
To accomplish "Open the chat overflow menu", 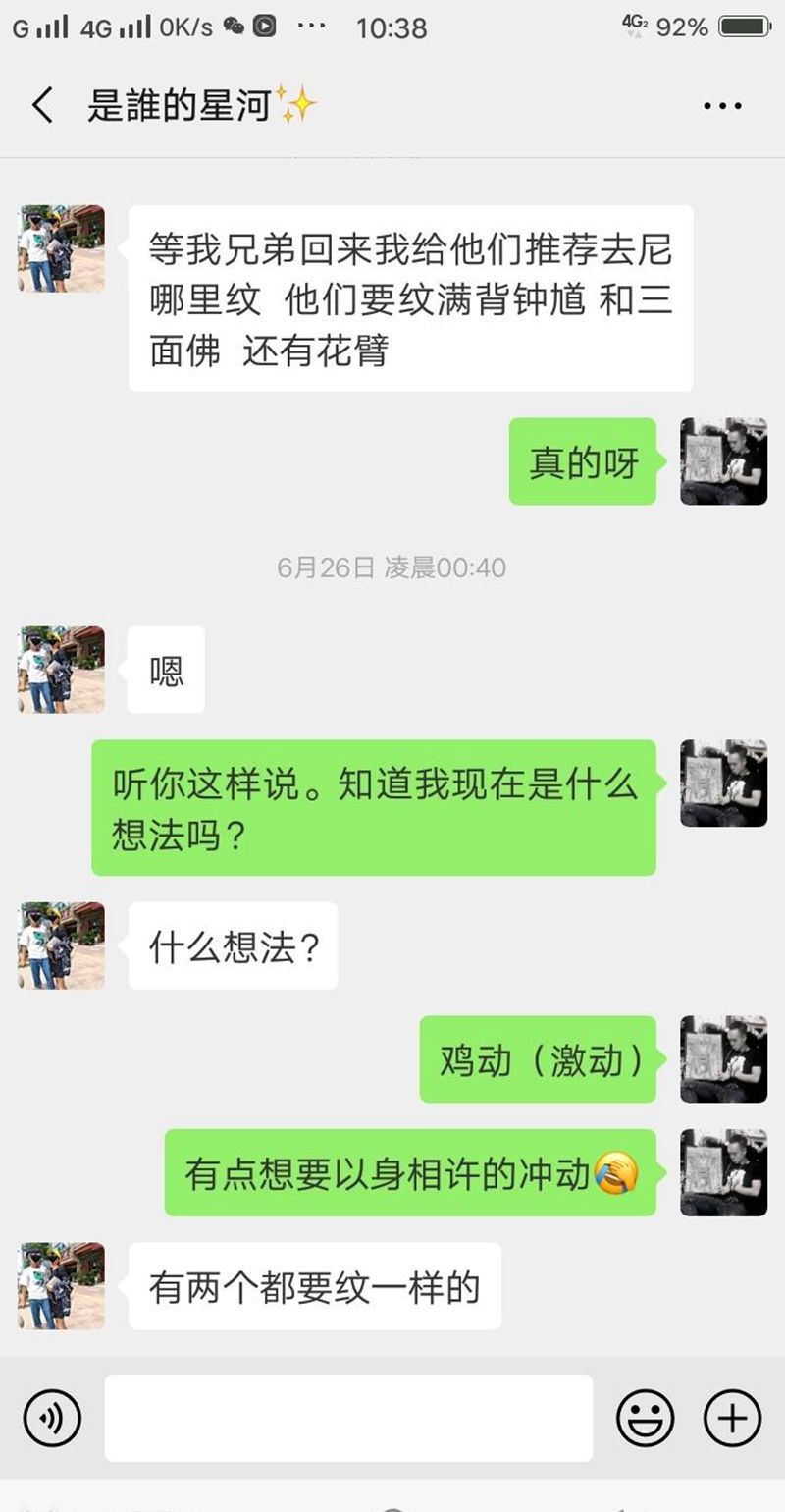I will click(x=722, y=106).
